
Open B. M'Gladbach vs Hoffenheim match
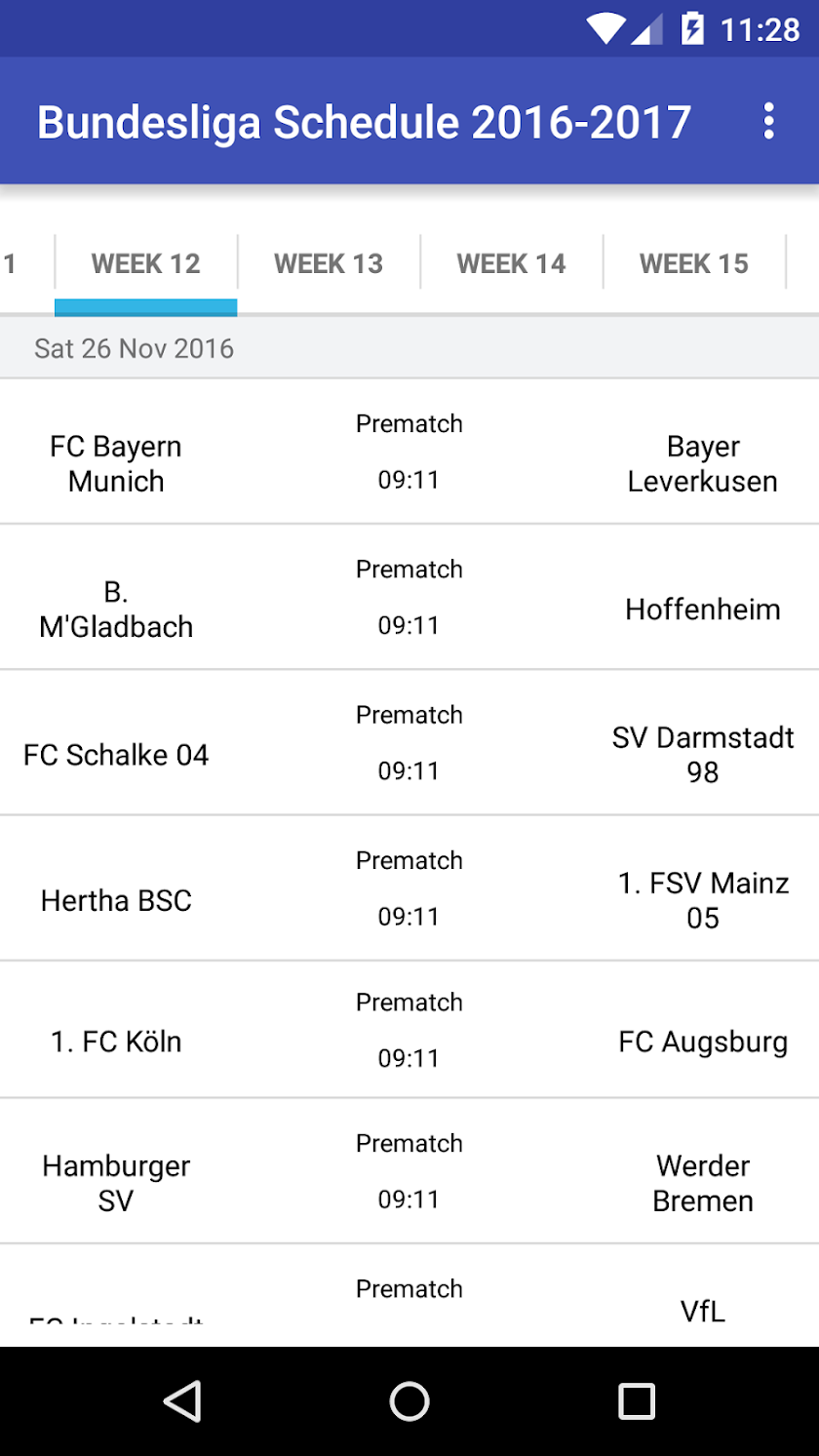(x=409, y=597)
